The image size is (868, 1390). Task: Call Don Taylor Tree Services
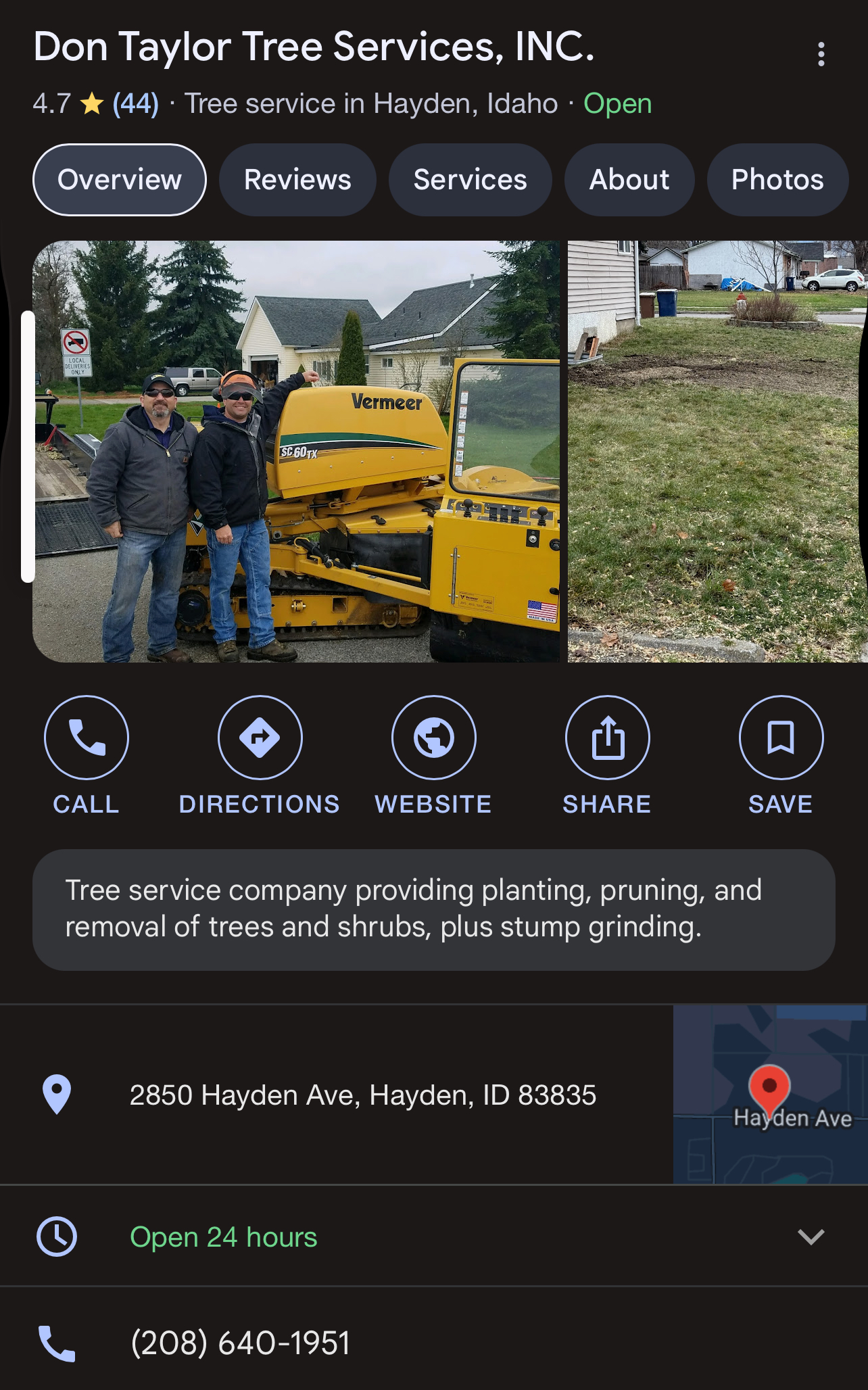pos(87,756)
